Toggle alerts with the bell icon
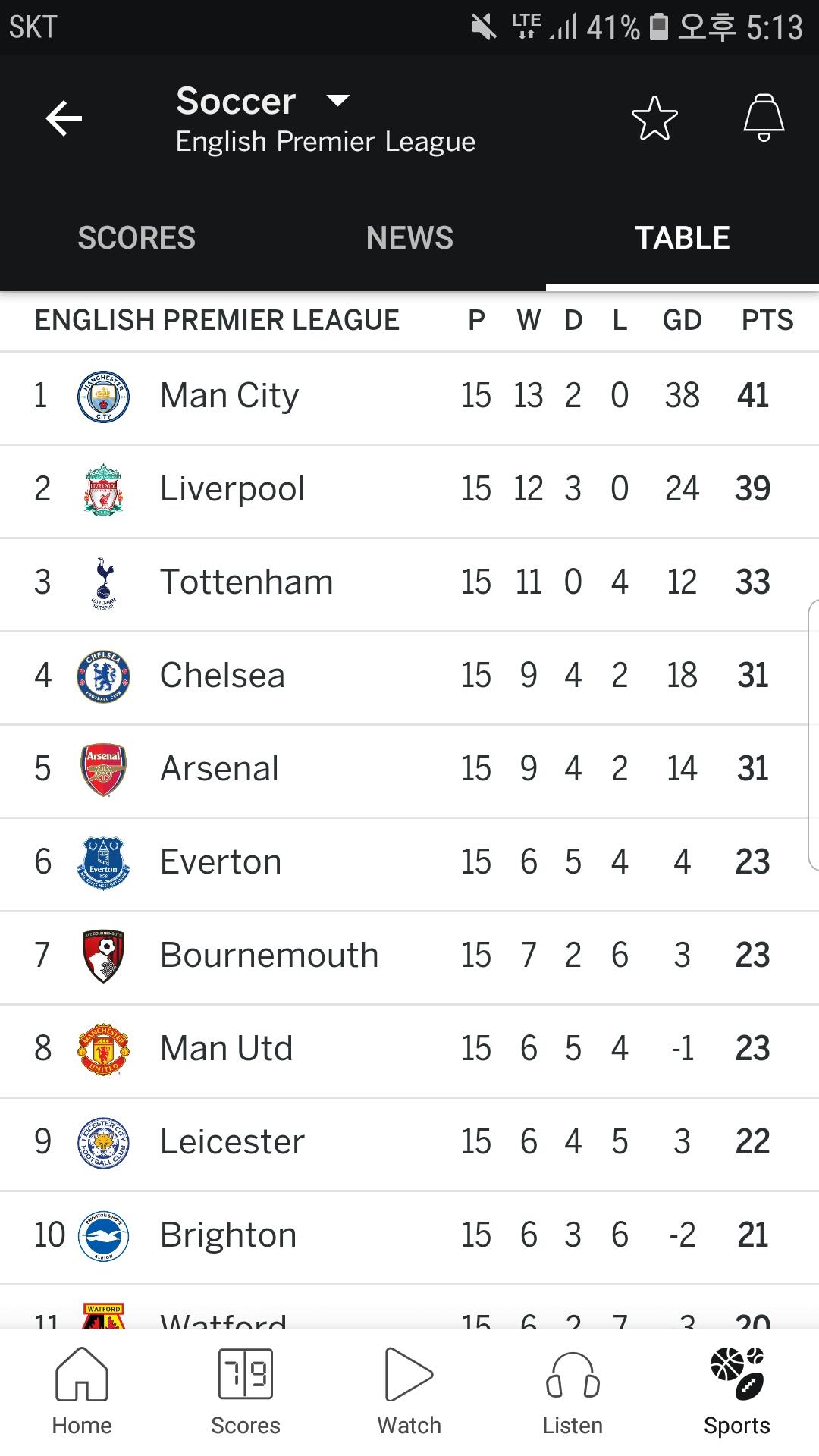Viewport: 819px width, 1456px height. pos(764,119)
